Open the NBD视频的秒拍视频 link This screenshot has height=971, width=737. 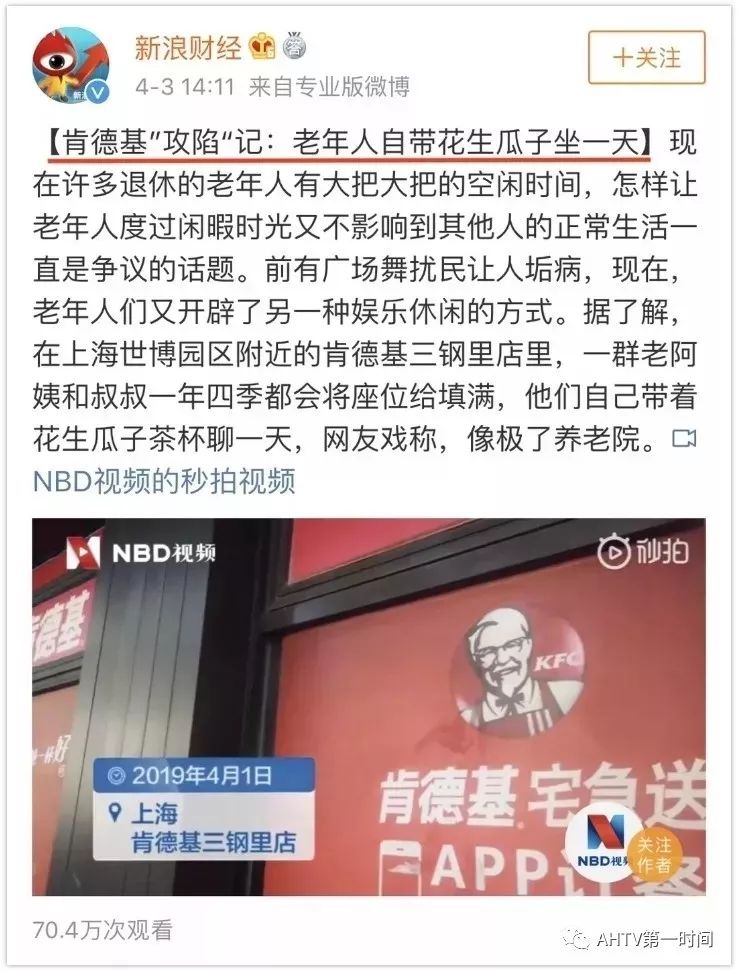(165, 480)
